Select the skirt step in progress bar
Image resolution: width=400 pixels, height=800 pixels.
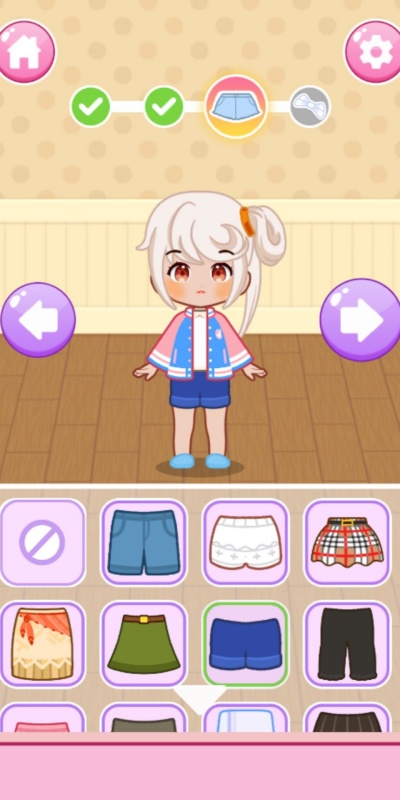click(x=236, y=107)
